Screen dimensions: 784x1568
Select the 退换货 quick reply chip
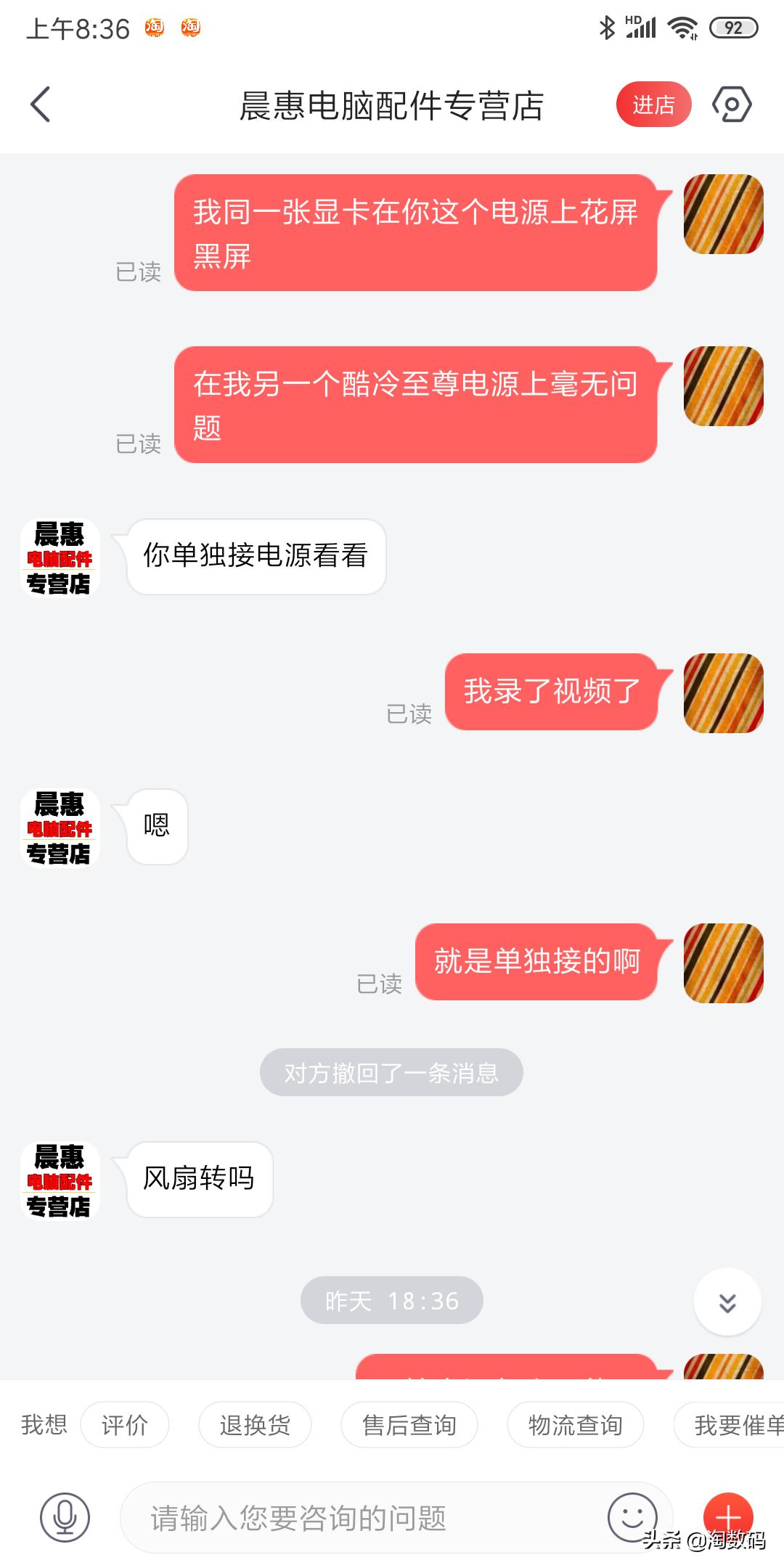click(256, 1424)
